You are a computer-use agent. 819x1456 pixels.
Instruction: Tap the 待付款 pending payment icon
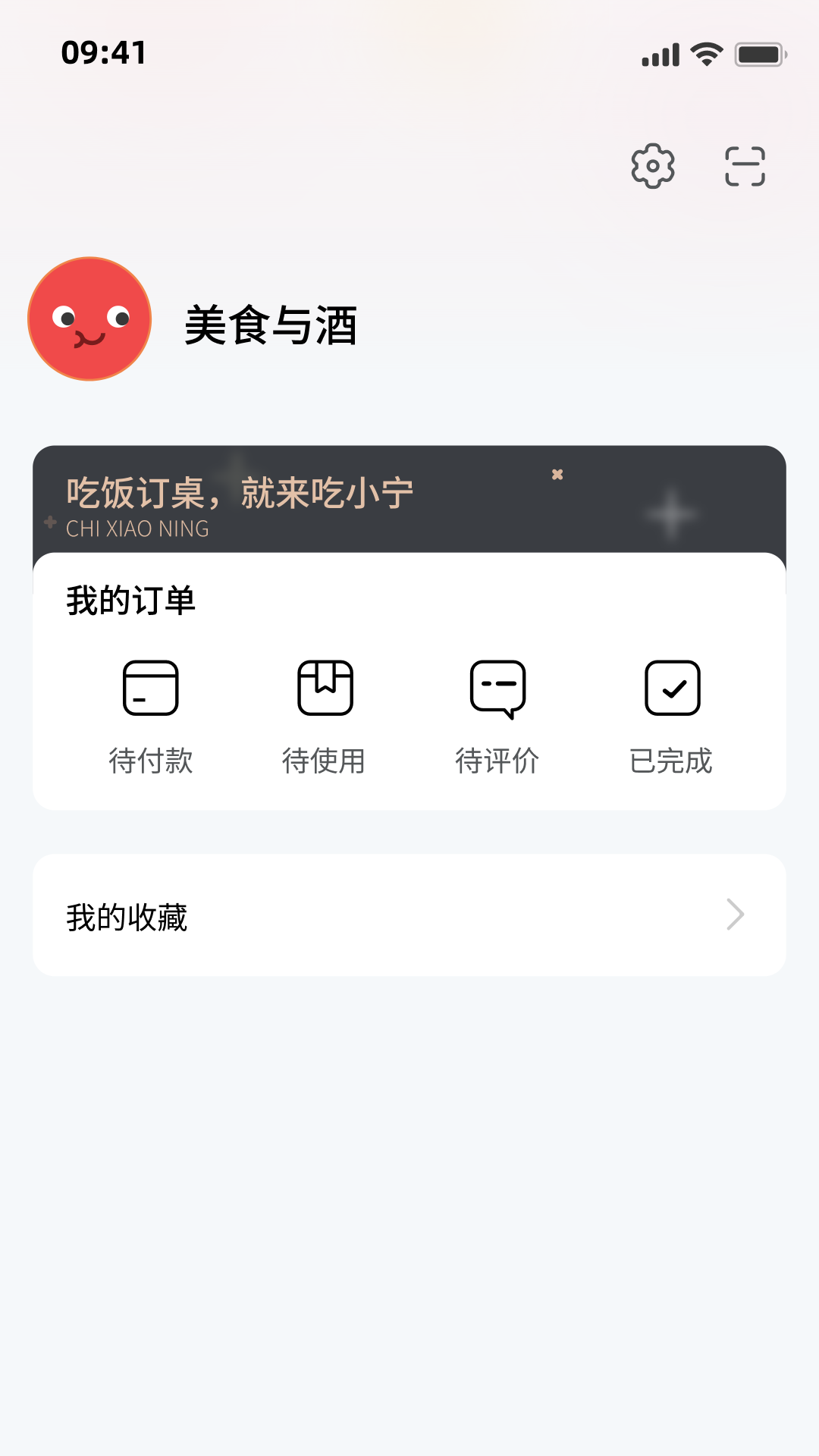tap(151, 689)
